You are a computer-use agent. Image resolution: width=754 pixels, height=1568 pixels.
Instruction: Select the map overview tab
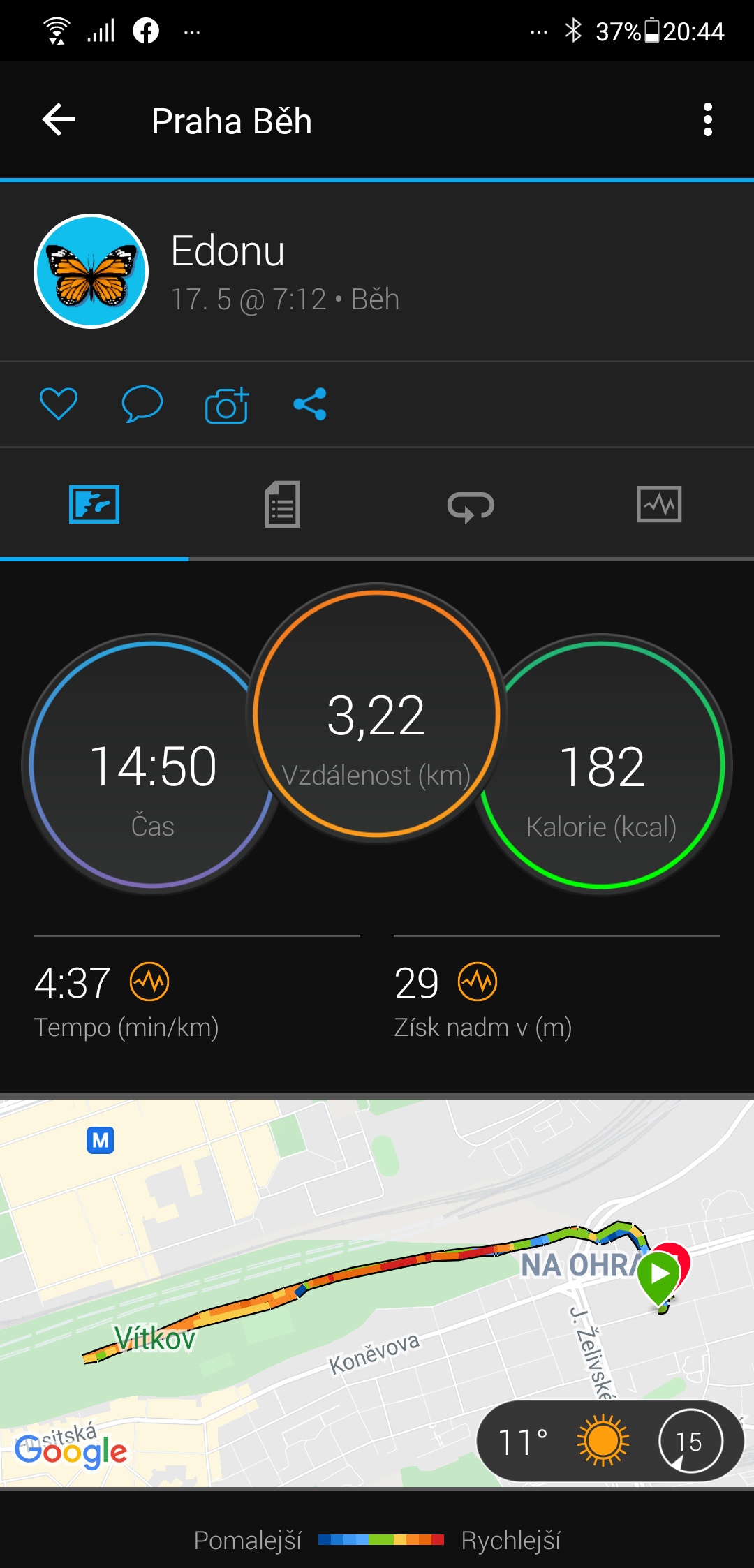coord(94,504)
